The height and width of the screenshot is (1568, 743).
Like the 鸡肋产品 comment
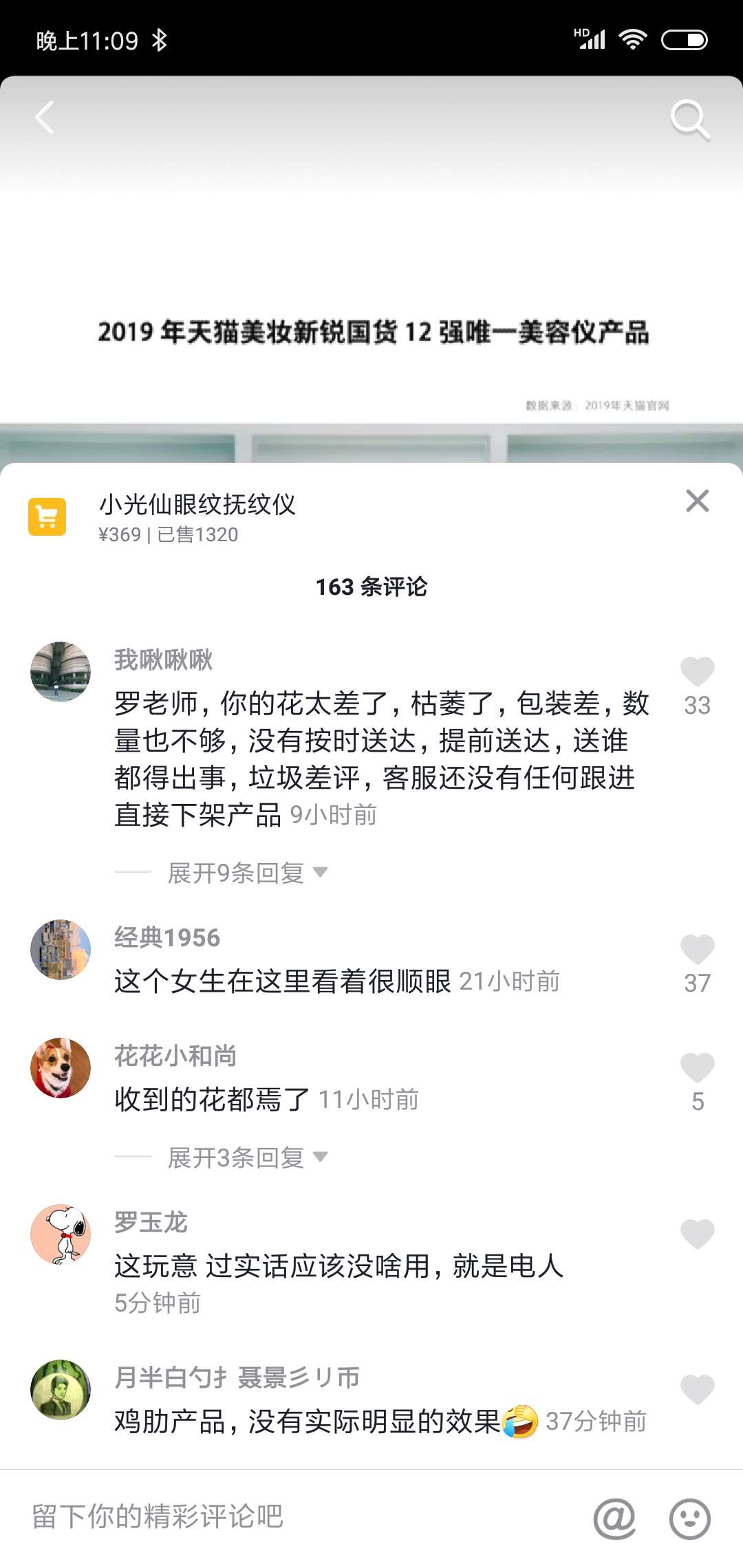click(697, 1389)
